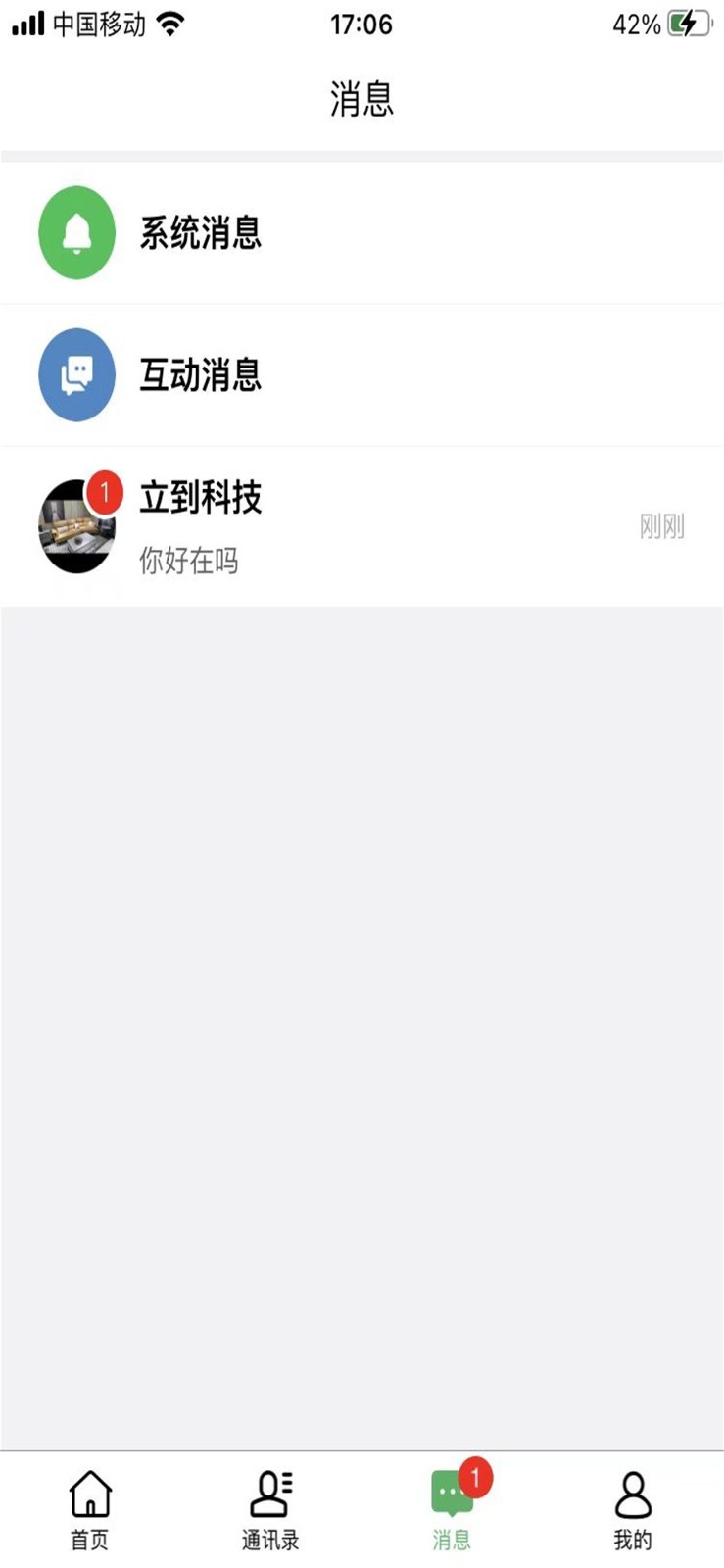Switch to the 通讯录 contacts tab
The height and width of the screenshot is (1568, 724).
270,1509
